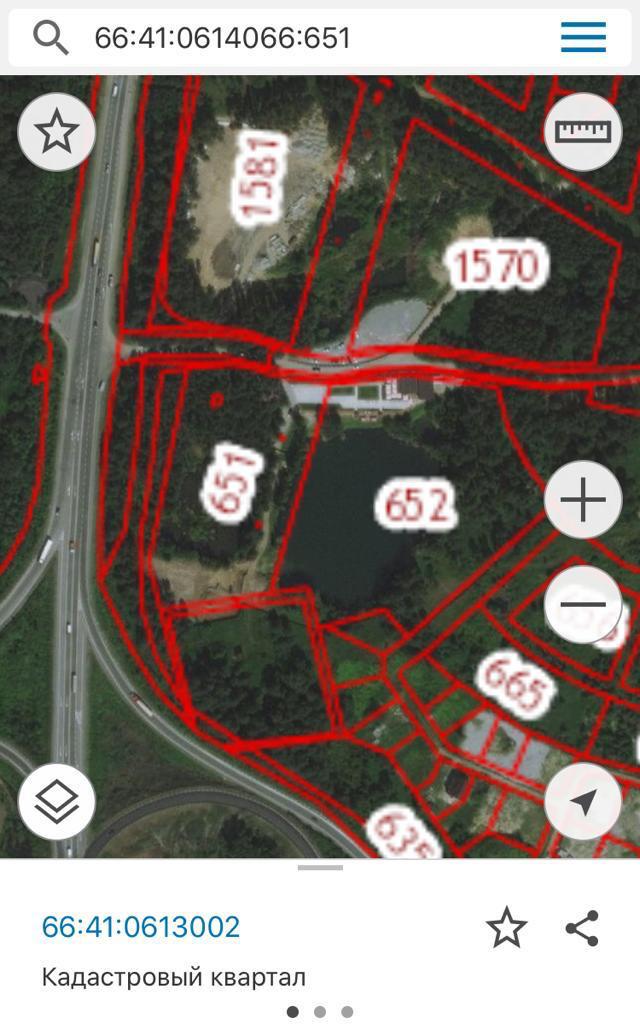640x1024 pixels.
Task: Zoom in the map with plus
Action: click(x=582, y=499)
